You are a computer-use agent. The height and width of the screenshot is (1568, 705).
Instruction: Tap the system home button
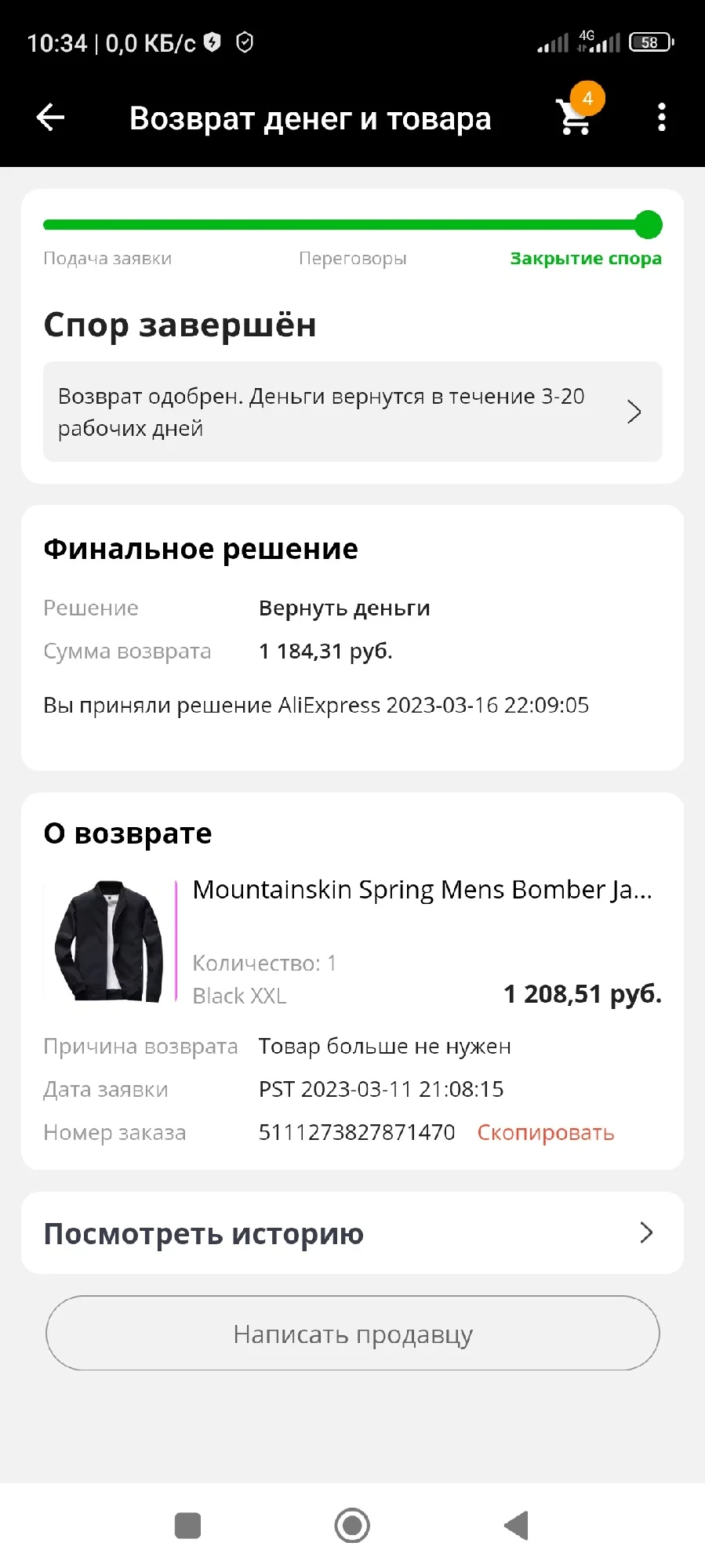click(352, 1526)
